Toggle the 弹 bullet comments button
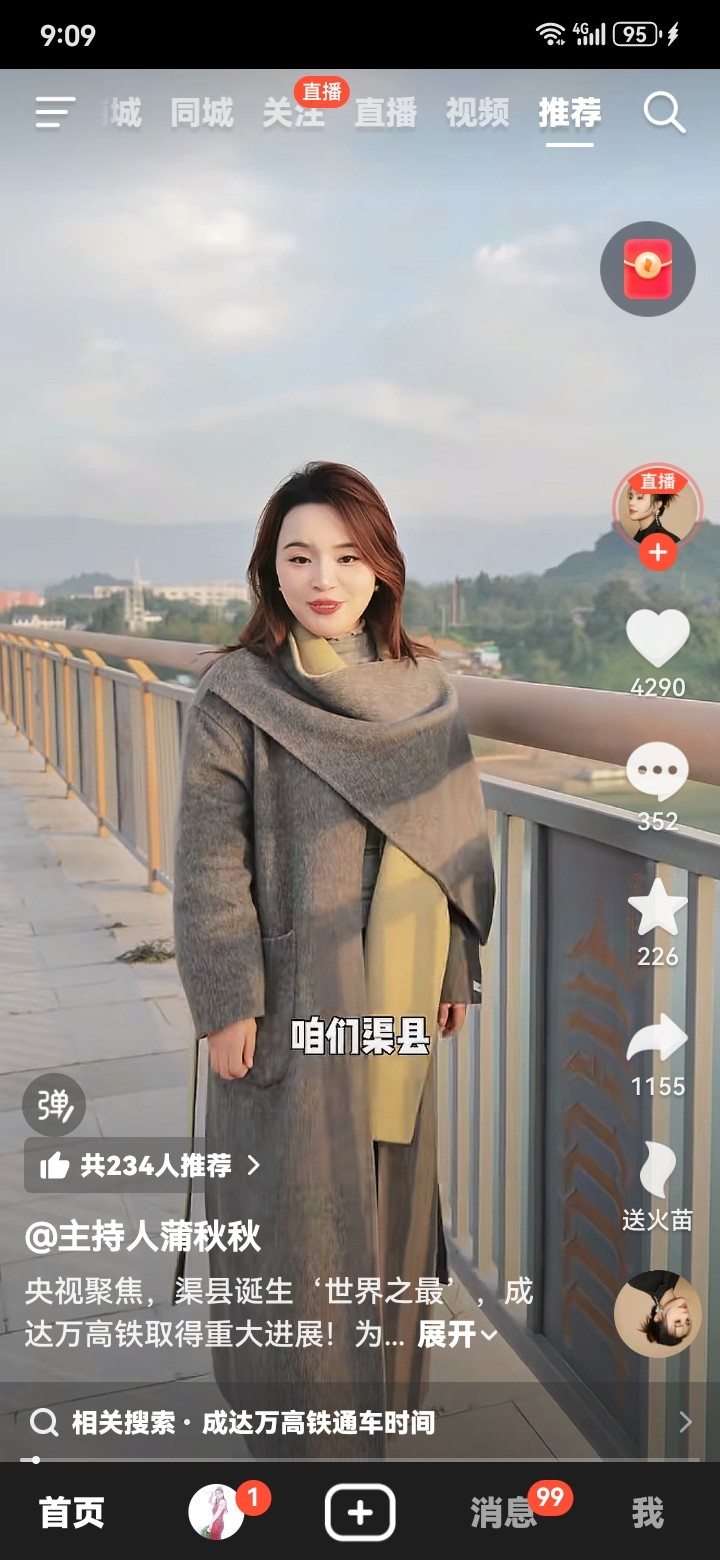Screen dimensions: 720x1560 pyautogui.click(x=54, y=1104)
